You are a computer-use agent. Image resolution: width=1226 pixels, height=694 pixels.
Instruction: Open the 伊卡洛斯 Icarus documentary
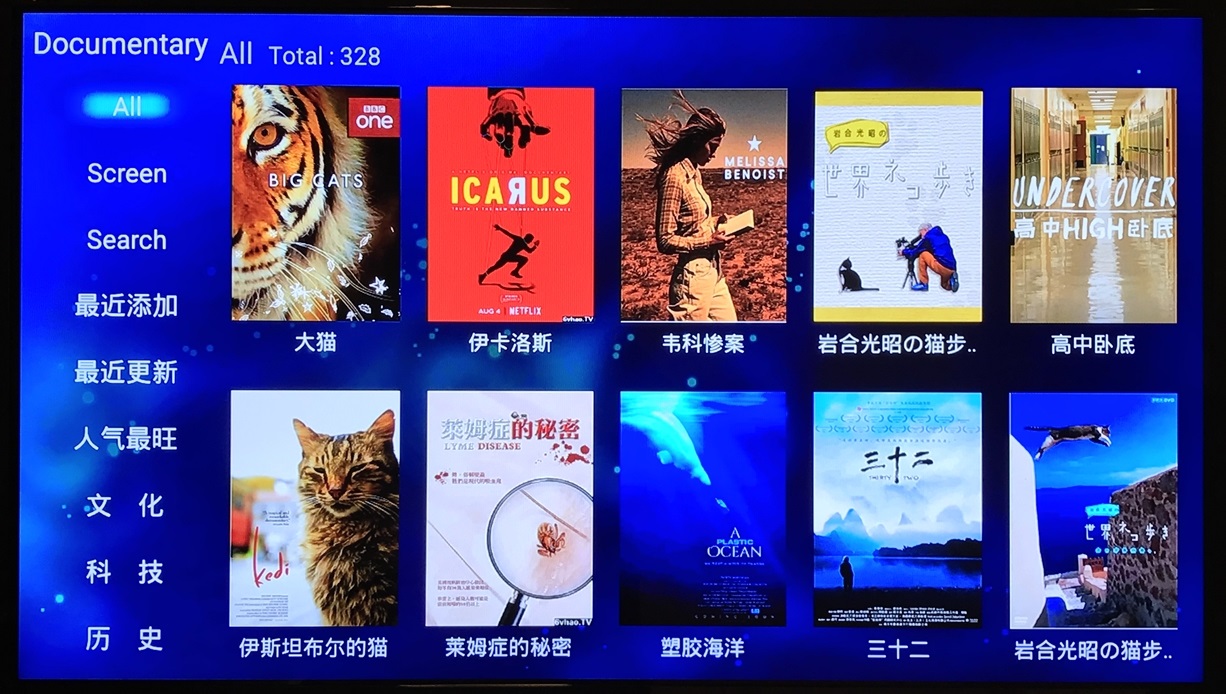tap(510, 204)
